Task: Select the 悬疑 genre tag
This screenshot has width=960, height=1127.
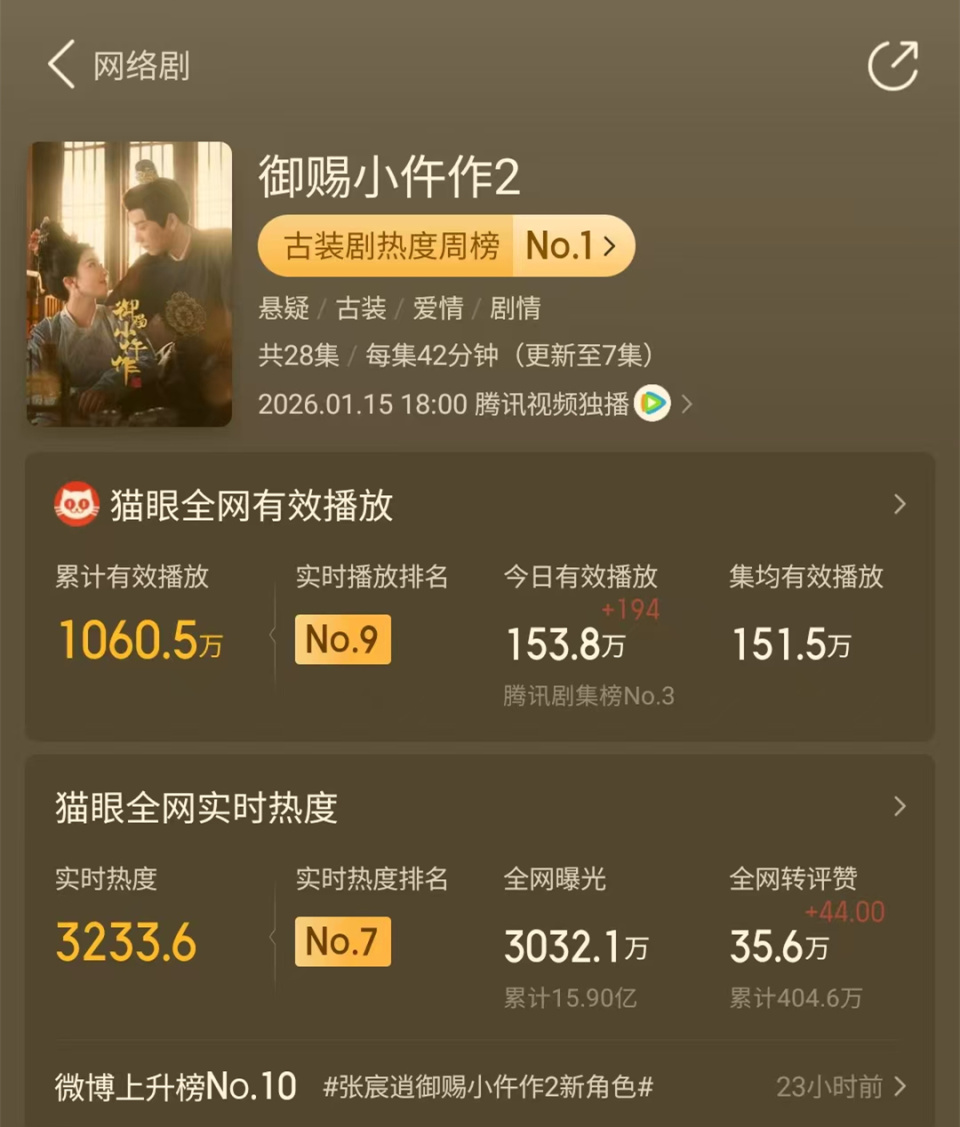Action: (286, 309)
